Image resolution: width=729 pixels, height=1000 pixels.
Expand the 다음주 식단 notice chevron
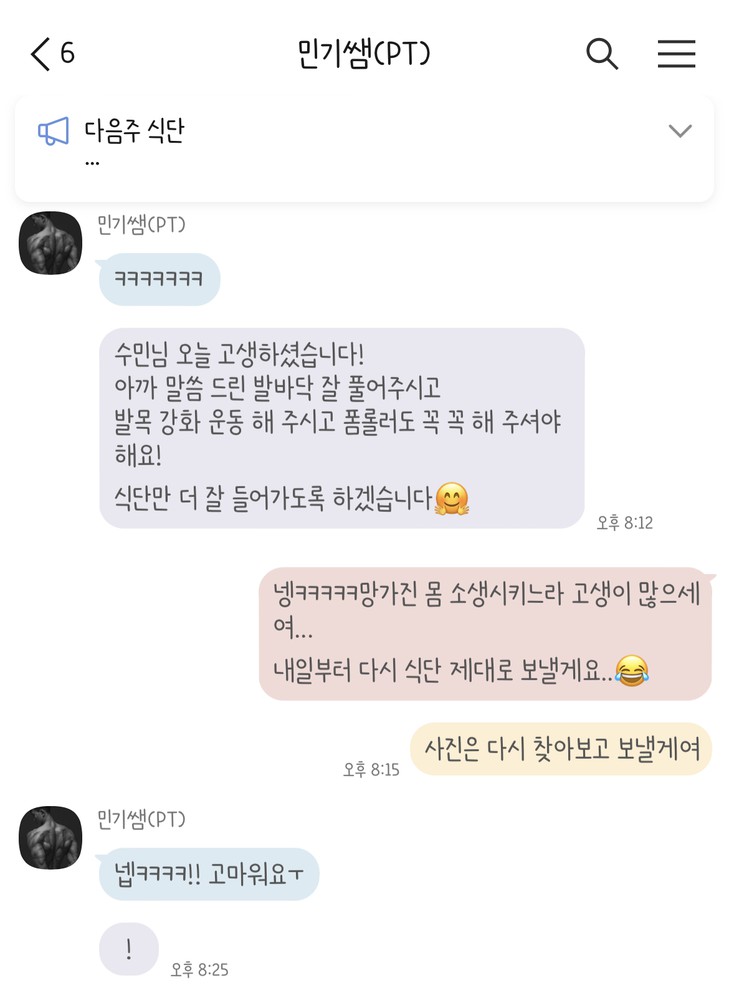pos(680,131)
